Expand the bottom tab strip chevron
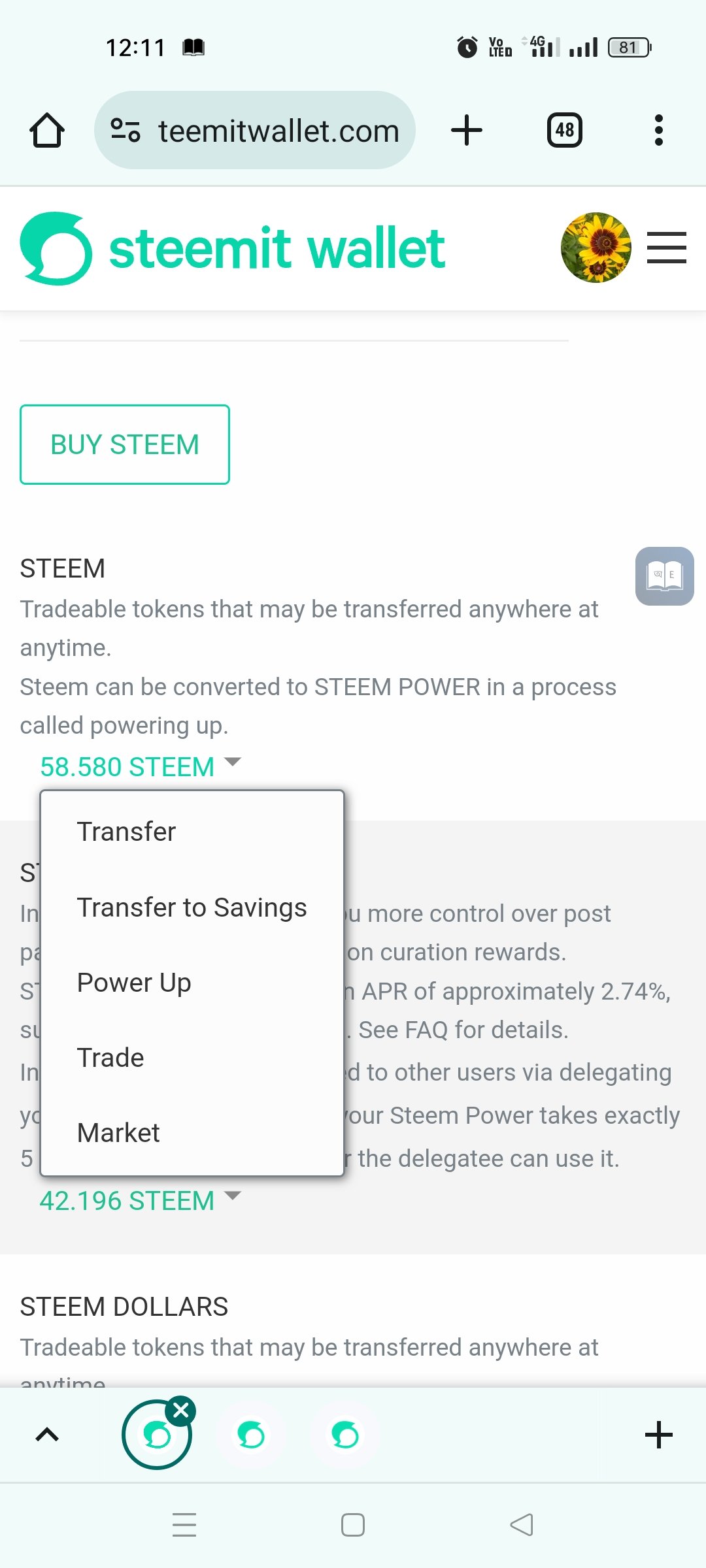706x1568 pixels. [x=47, y=1435]
